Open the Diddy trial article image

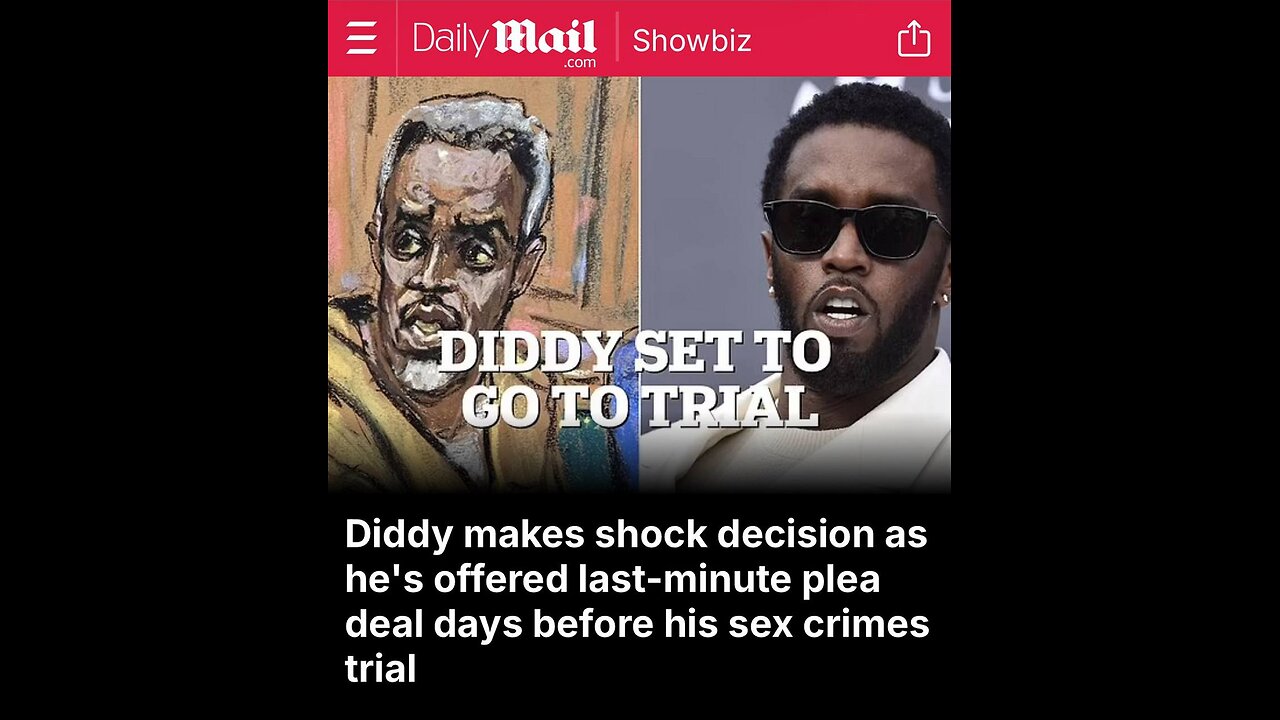point(639,284)
